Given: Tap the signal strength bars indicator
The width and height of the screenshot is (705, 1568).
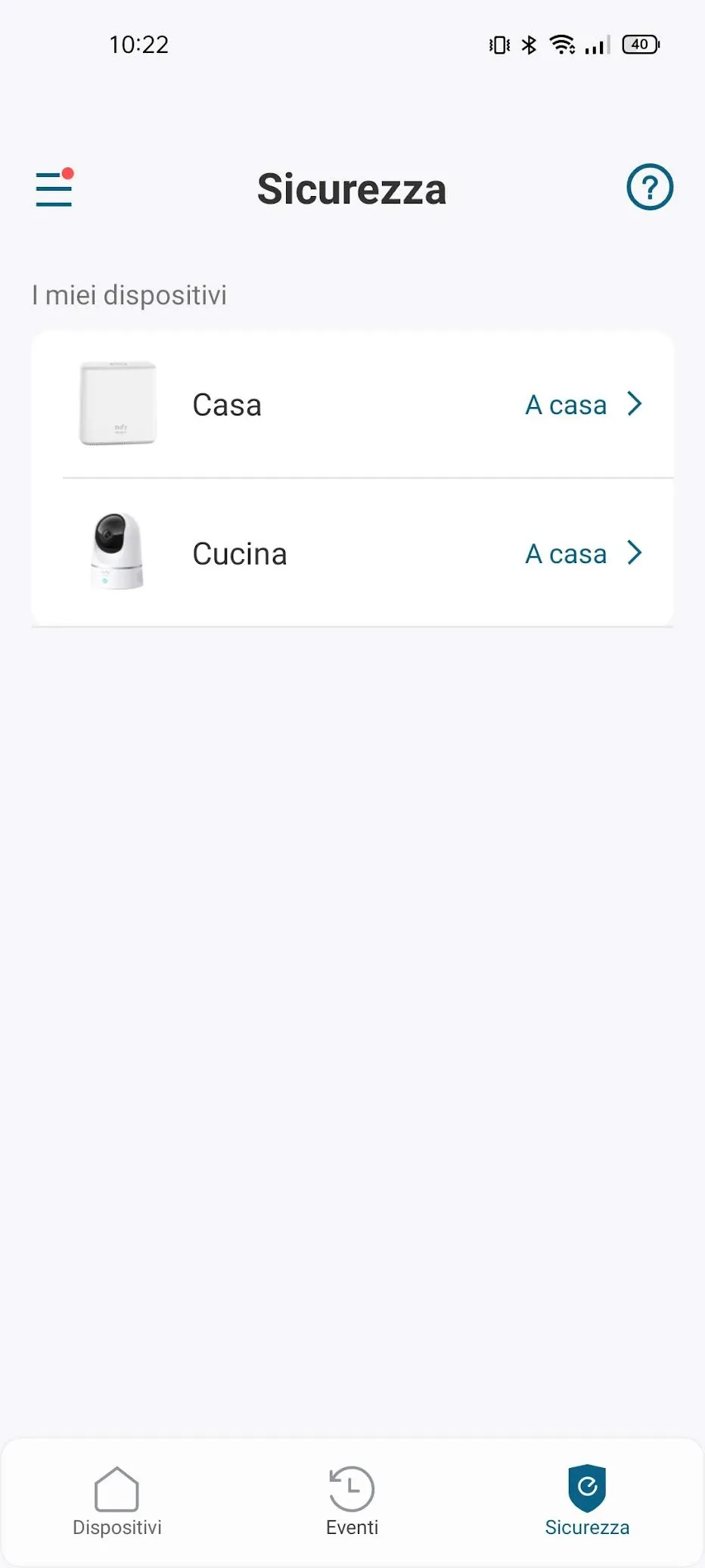Looking at the screenshot, I should (597, 44).
